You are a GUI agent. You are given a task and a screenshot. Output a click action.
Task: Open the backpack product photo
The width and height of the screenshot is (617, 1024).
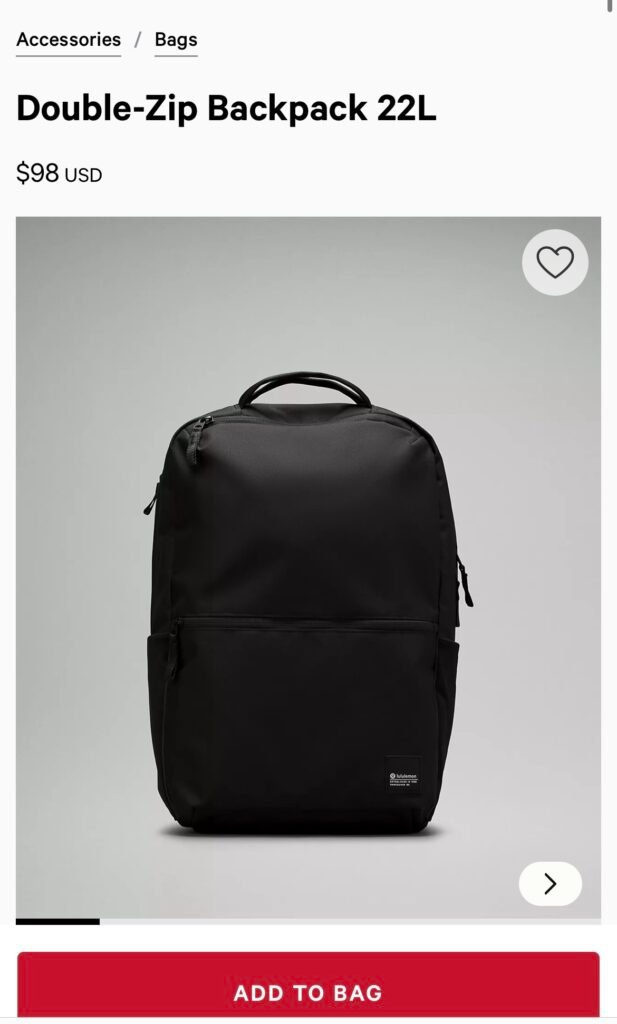point(306,600)
